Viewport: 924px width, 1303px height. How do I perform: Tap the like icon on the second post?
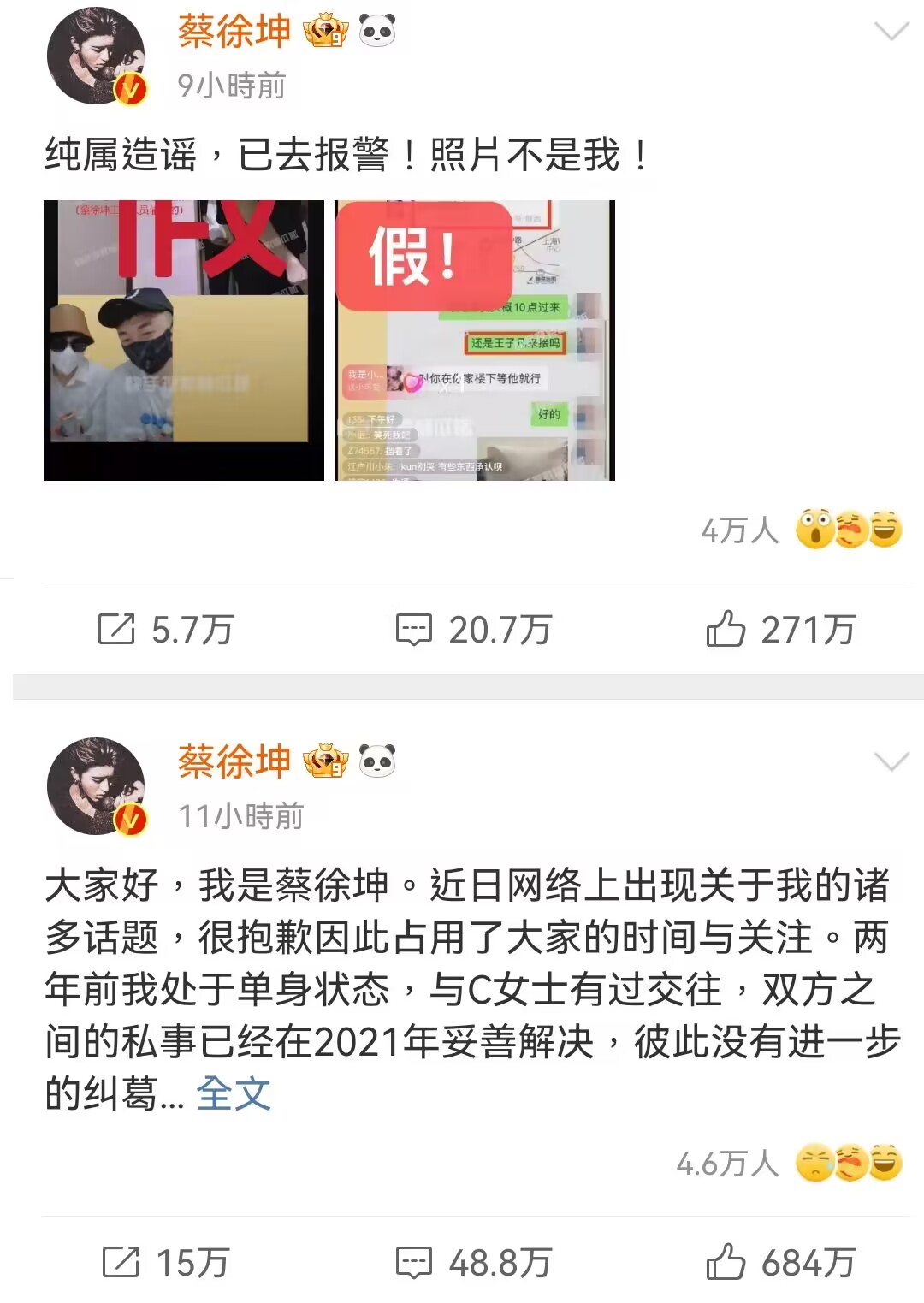tap(728, 1259)
